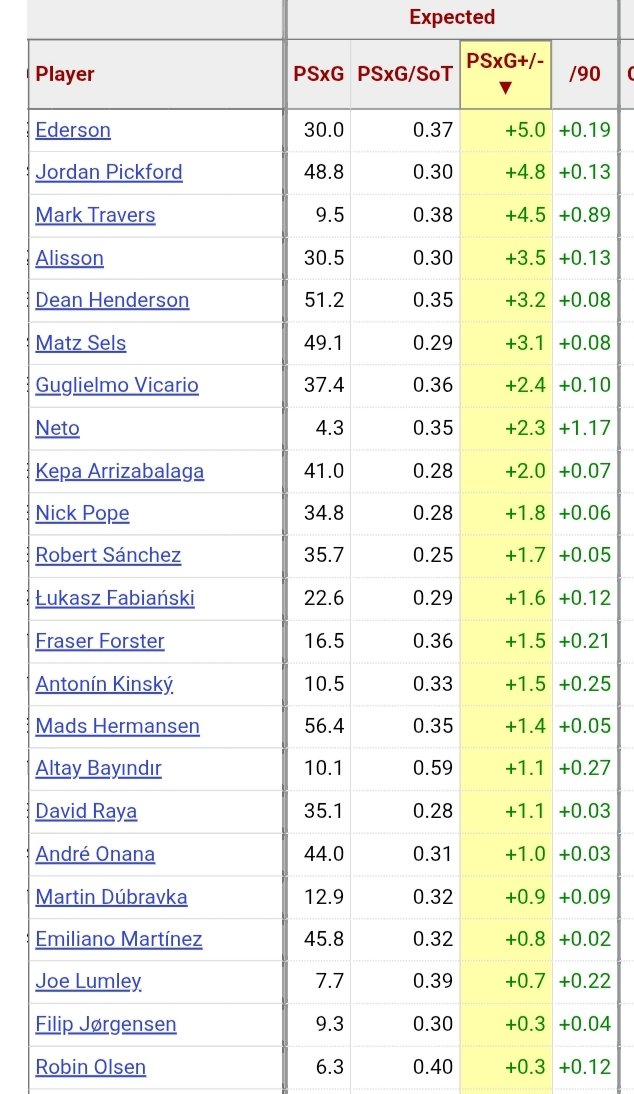
Task: View Kepa Arrizabalaga's stats page
Action: (120, 471)
